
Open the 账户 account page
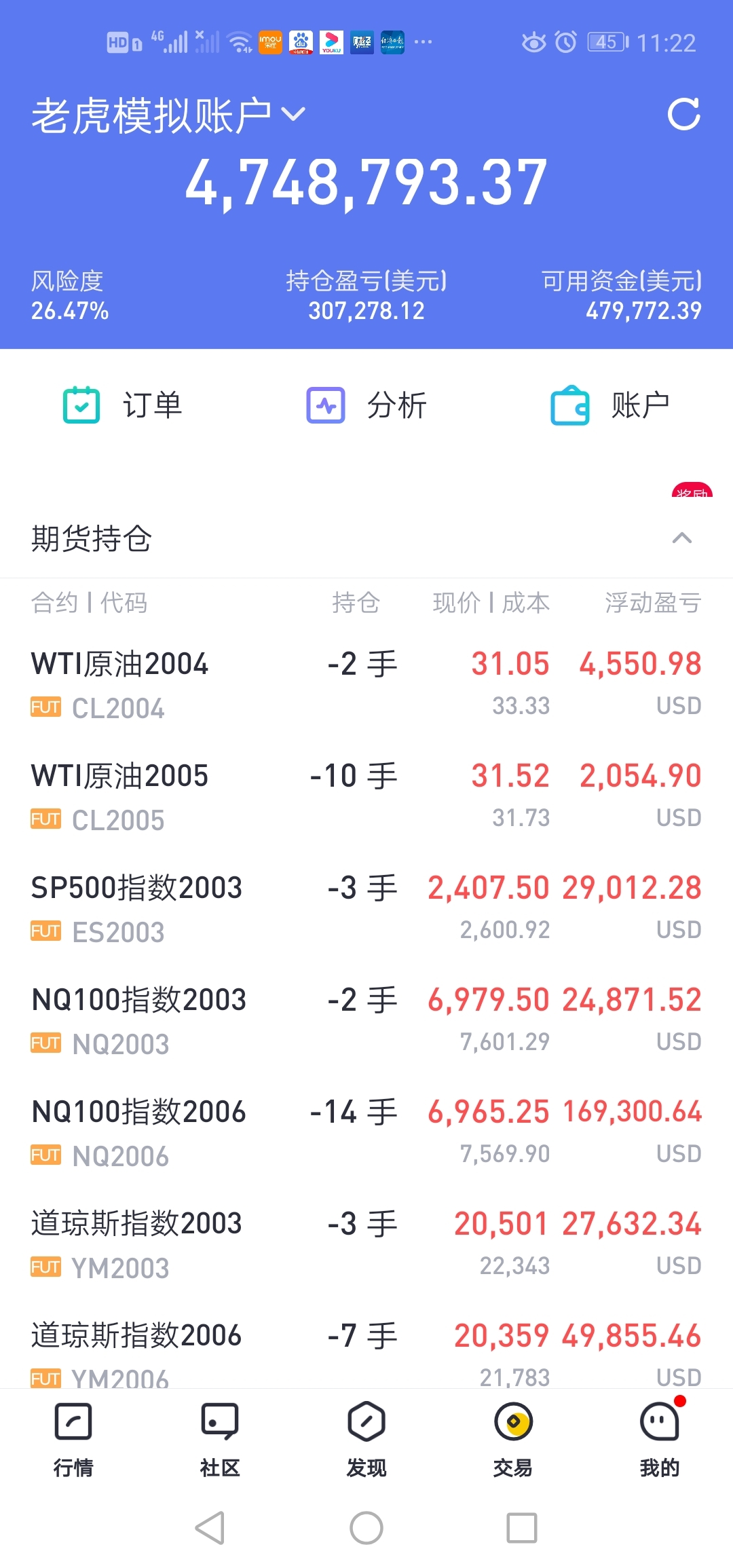(610, 405)
